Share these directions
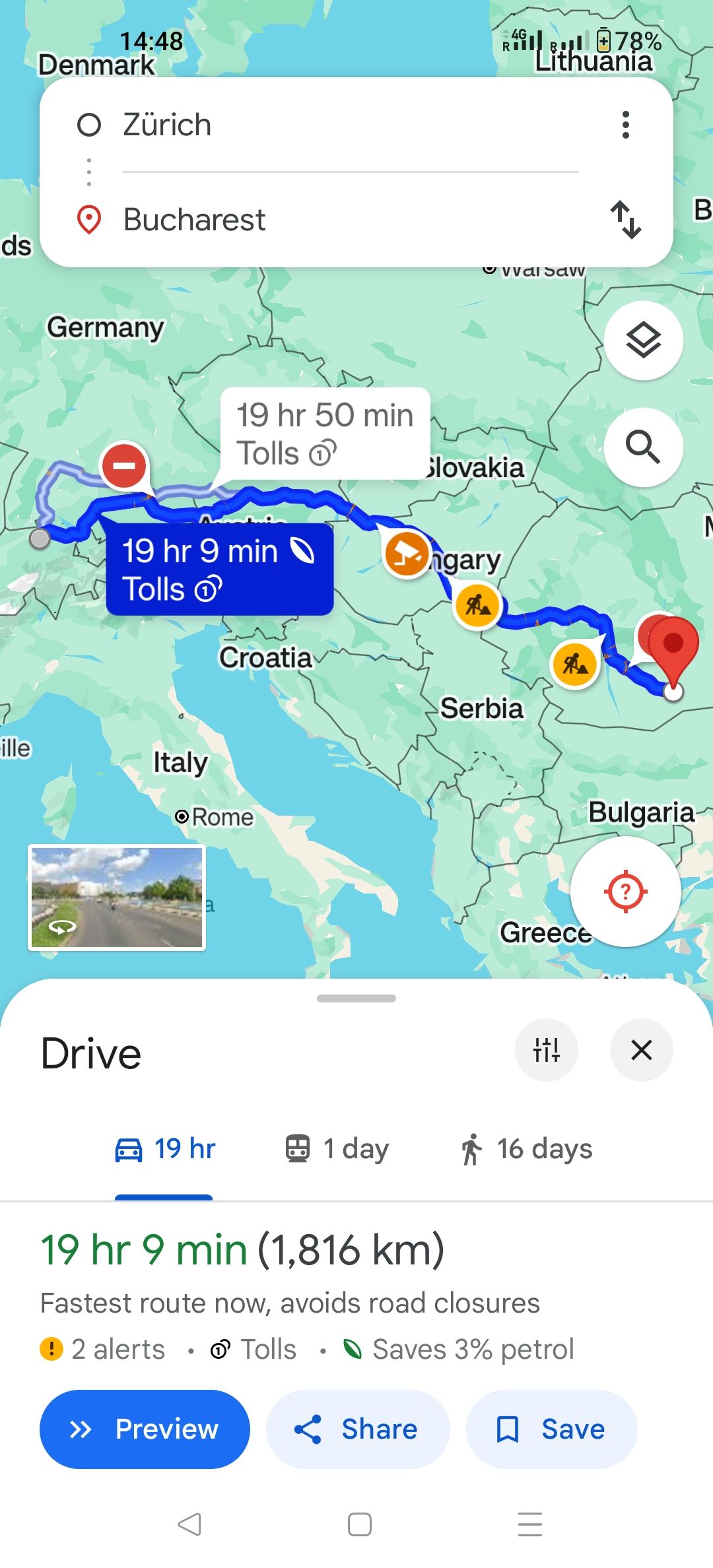Image resolution: width=713 pixels, height=1568 pixels. point(358,1429)
